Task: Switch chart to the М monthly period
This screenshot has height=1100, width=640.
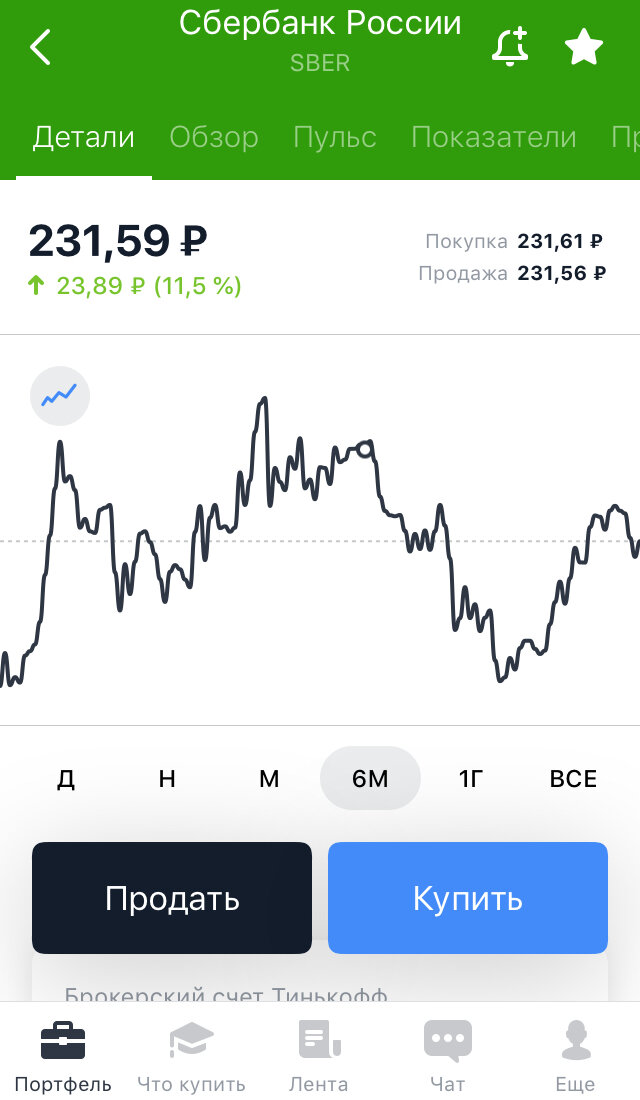Action: pyautogui.click(x=269, y=779)
